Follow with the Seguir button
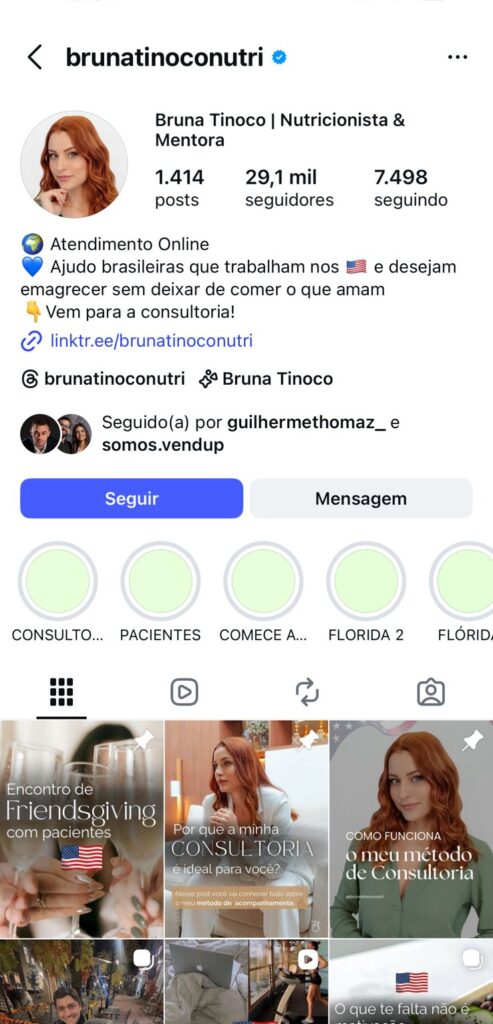The width and height of the screenshot is (493, 1024). [x=131, y=498]
